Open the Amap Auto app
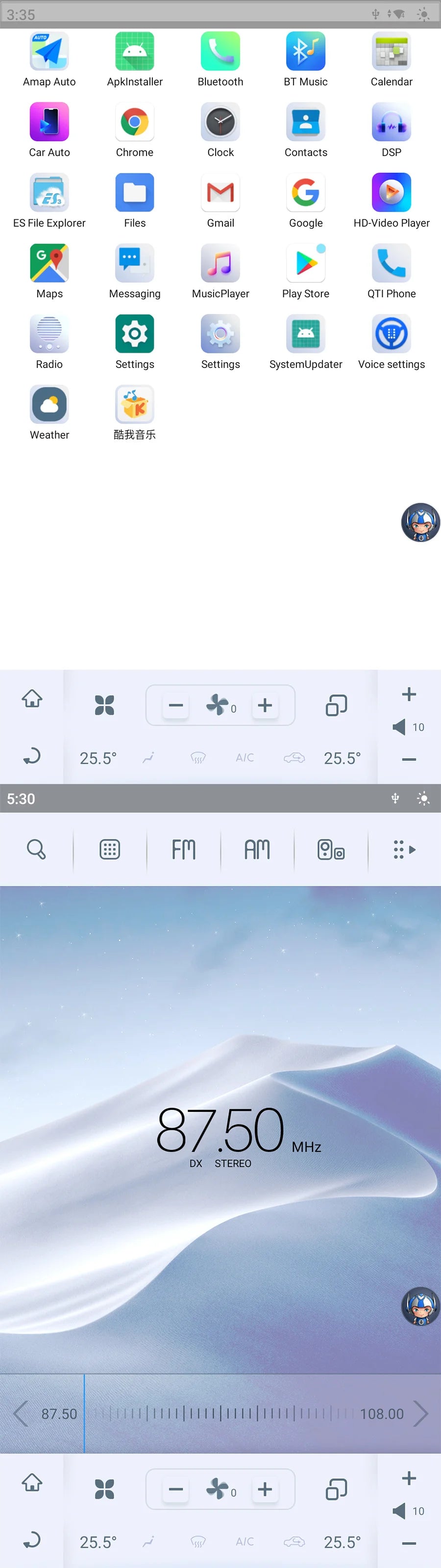Image resolution: width=441 pixels, height=1568 pixels. click(49, 52)
